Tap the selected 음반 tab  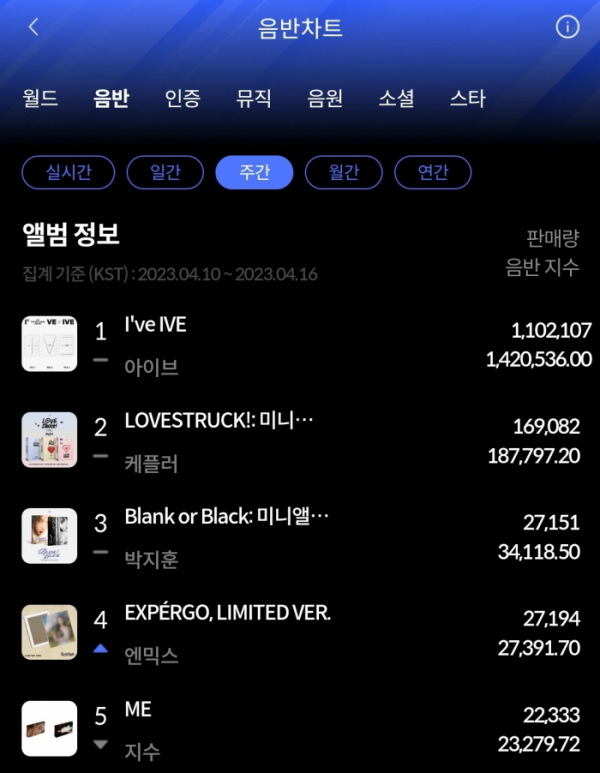pyautogui.click(x=111, y=98)
